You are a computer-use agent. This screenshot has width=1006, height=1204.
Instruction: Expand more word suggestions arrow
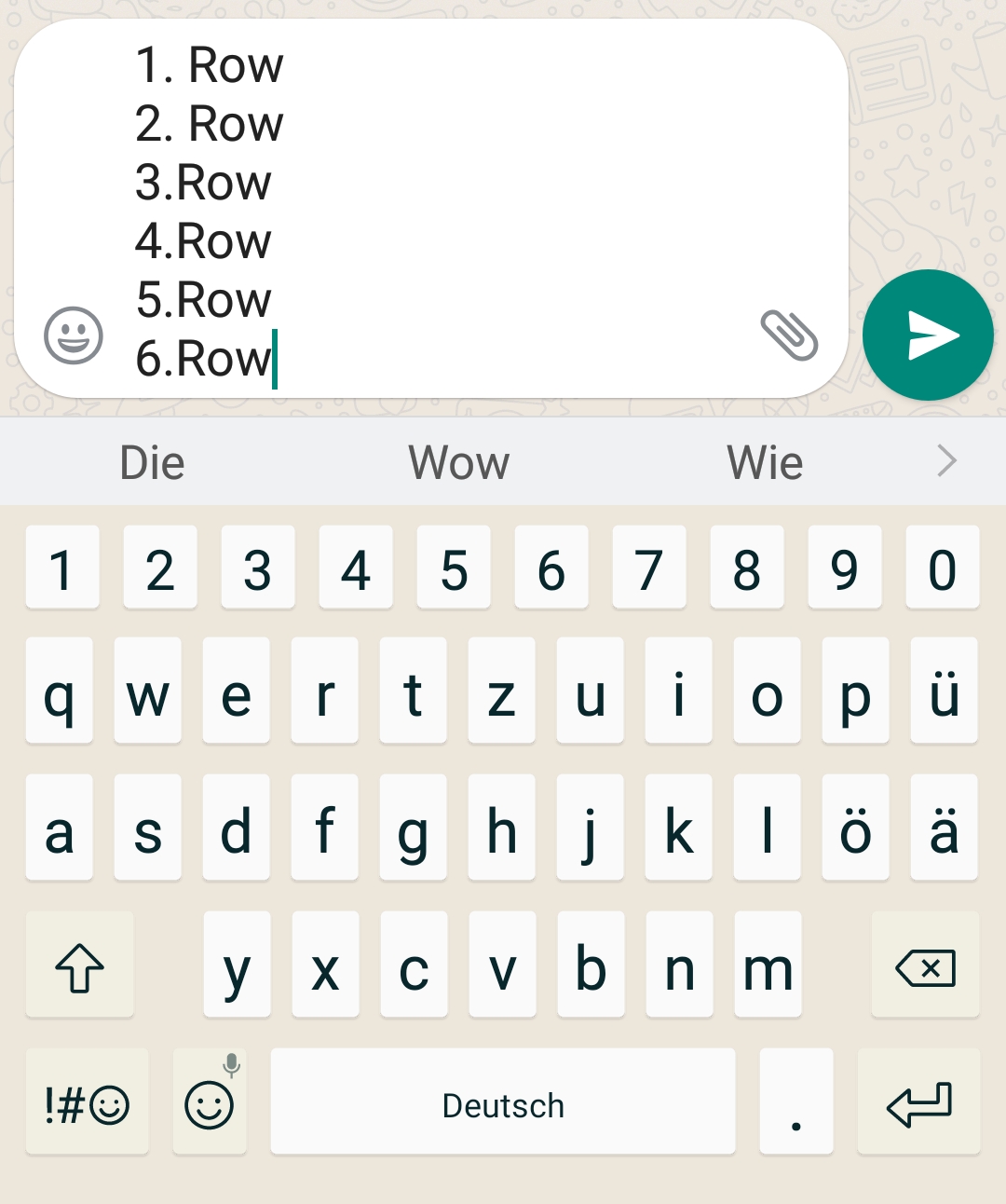(946, 460)
